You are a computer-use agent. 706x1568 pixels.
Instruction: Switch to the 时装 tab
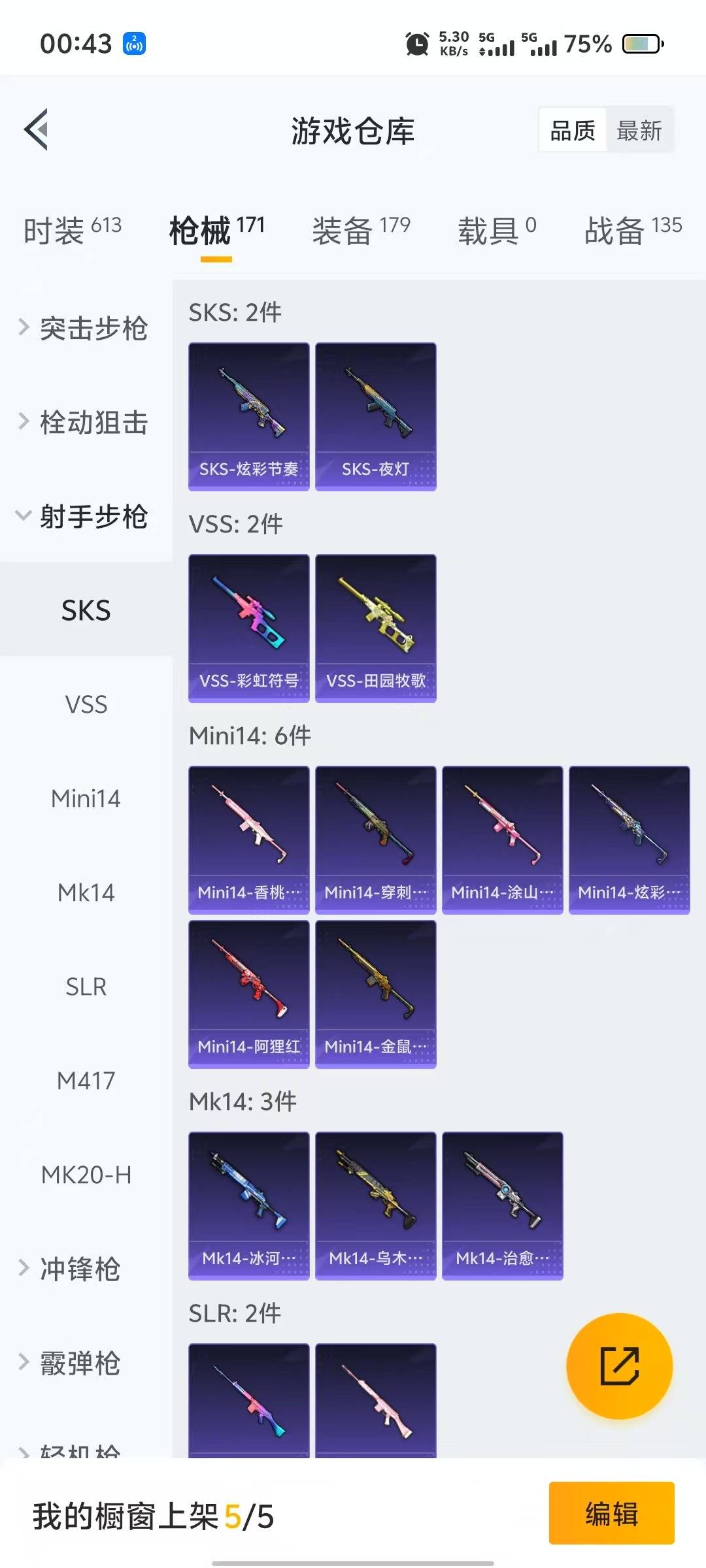click(x=73, y=230)
